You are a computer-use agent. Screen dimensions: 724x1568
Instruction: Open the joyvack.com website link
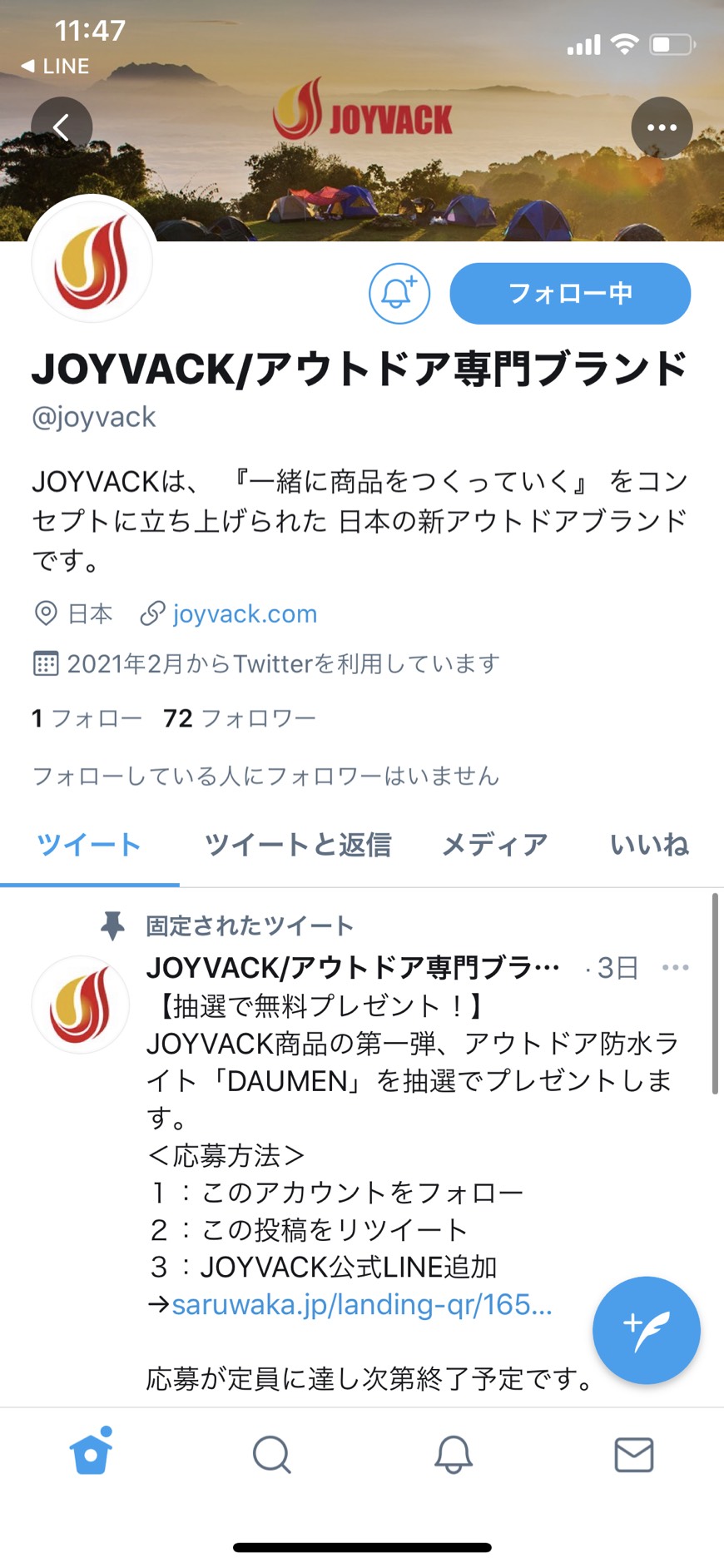coord(245,614)
